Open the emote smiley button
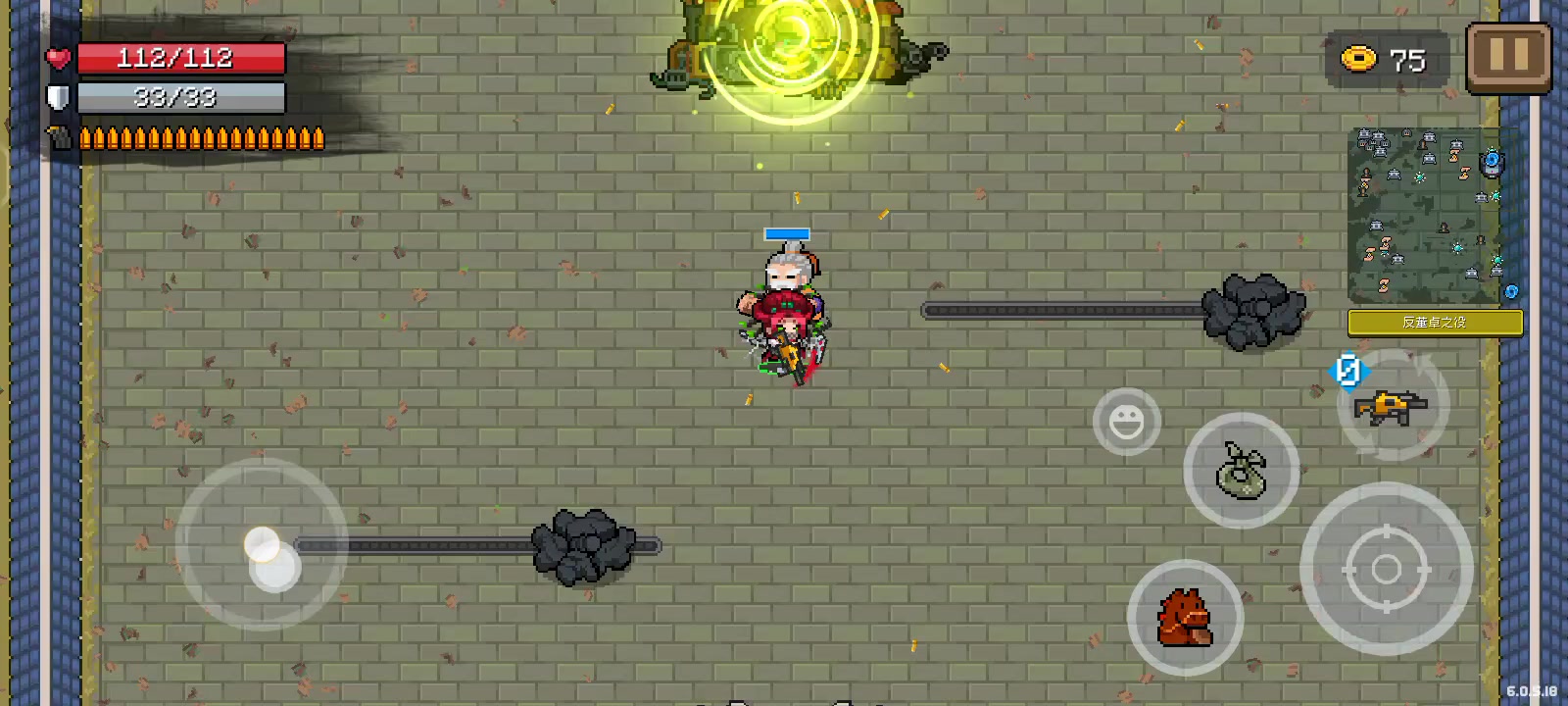Screen dimensions: 1568x706 (1127, 422)
